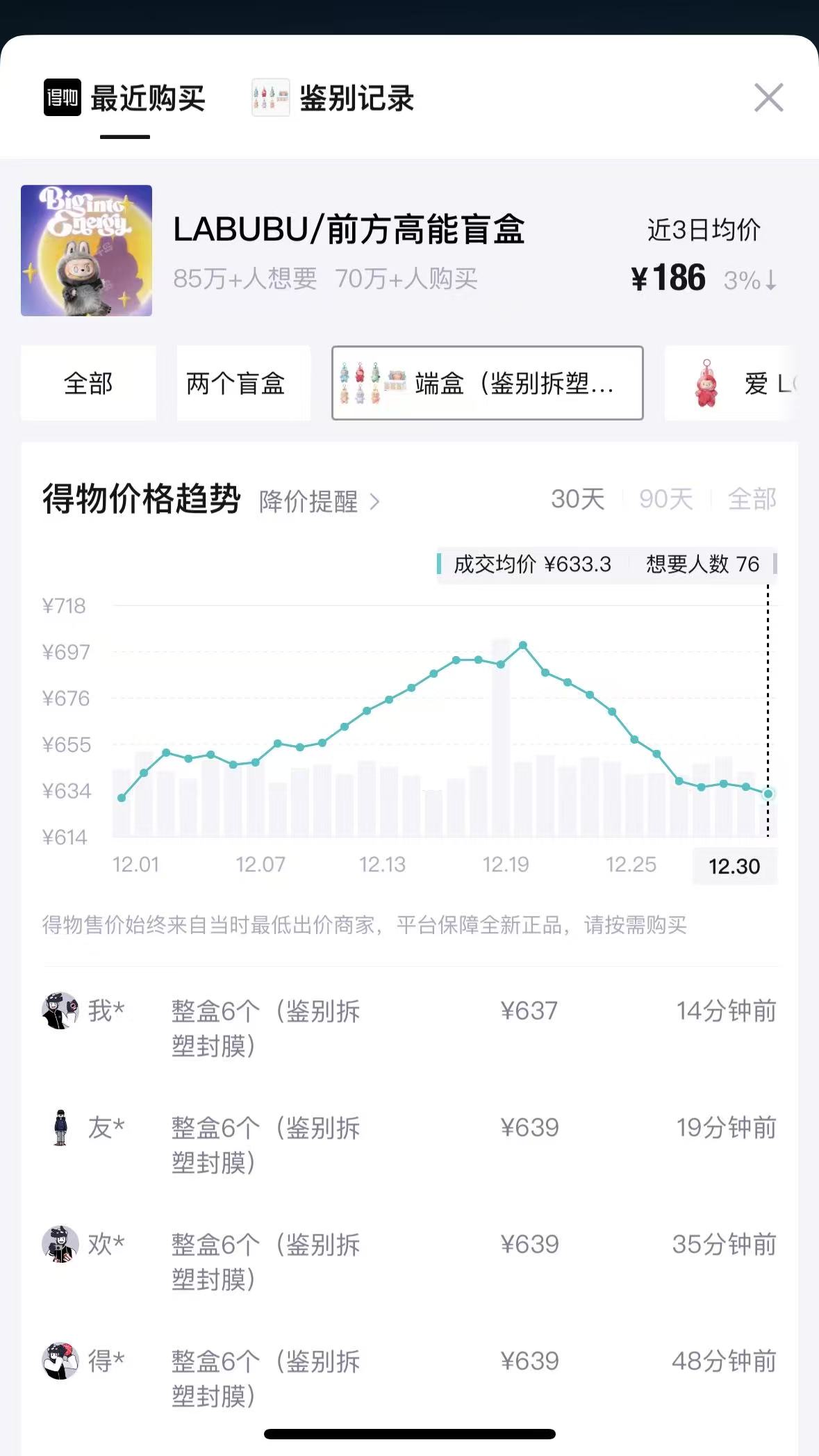Viewport: 819px width, 1456px height.
Task: Choose the 端盒 (鉴别拆塑…) chip
Action: click(487, 383)
